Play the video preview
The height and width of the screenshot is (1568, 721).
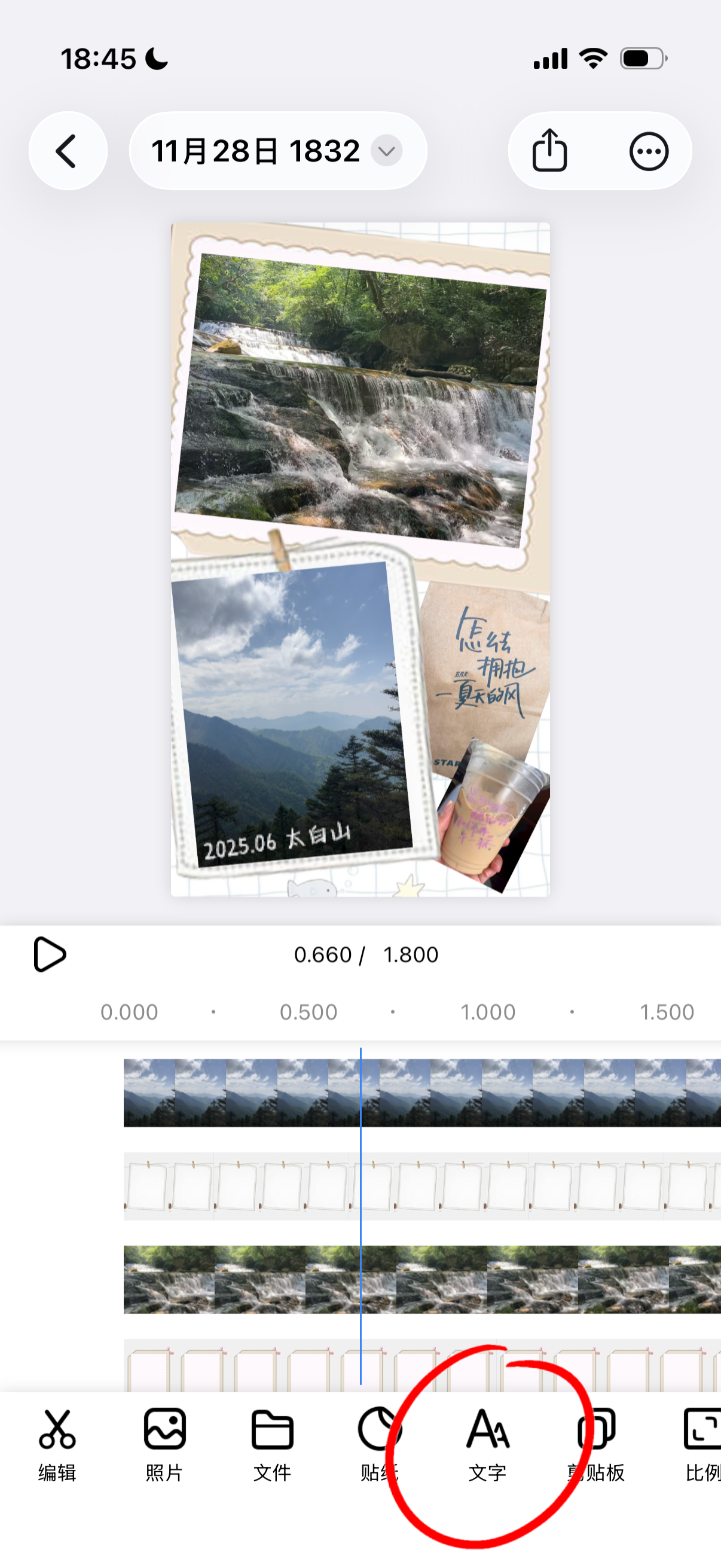click(x=49, y=954)
